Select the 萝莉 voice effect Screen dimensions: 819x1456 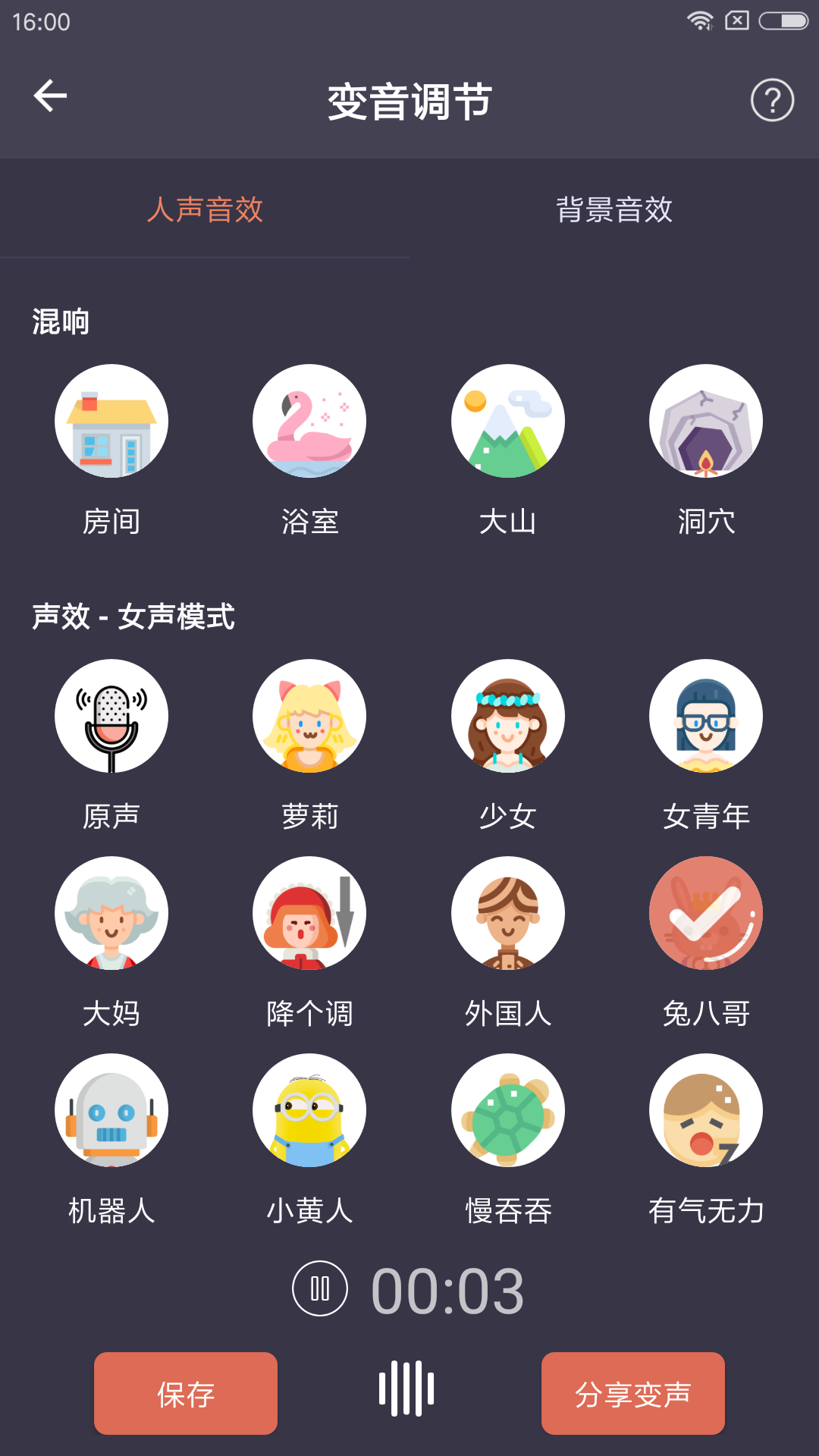tap(309, 717)
